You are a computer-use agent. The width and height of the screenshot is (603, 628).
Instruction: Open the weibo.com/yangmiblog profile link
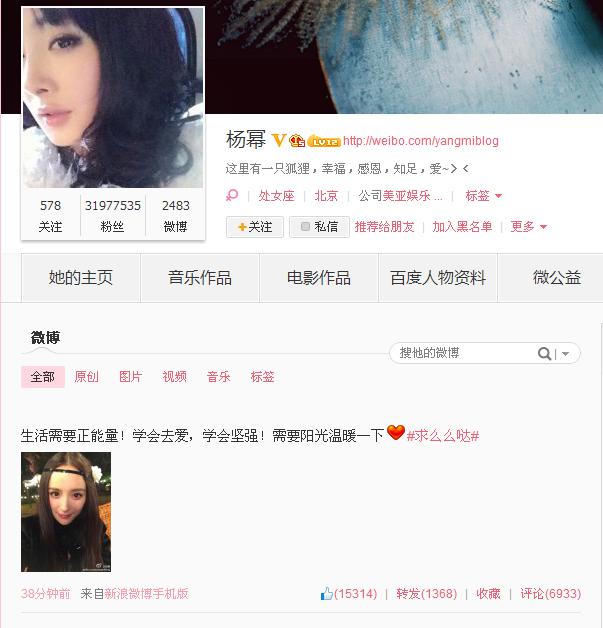[x=420, y=141]
